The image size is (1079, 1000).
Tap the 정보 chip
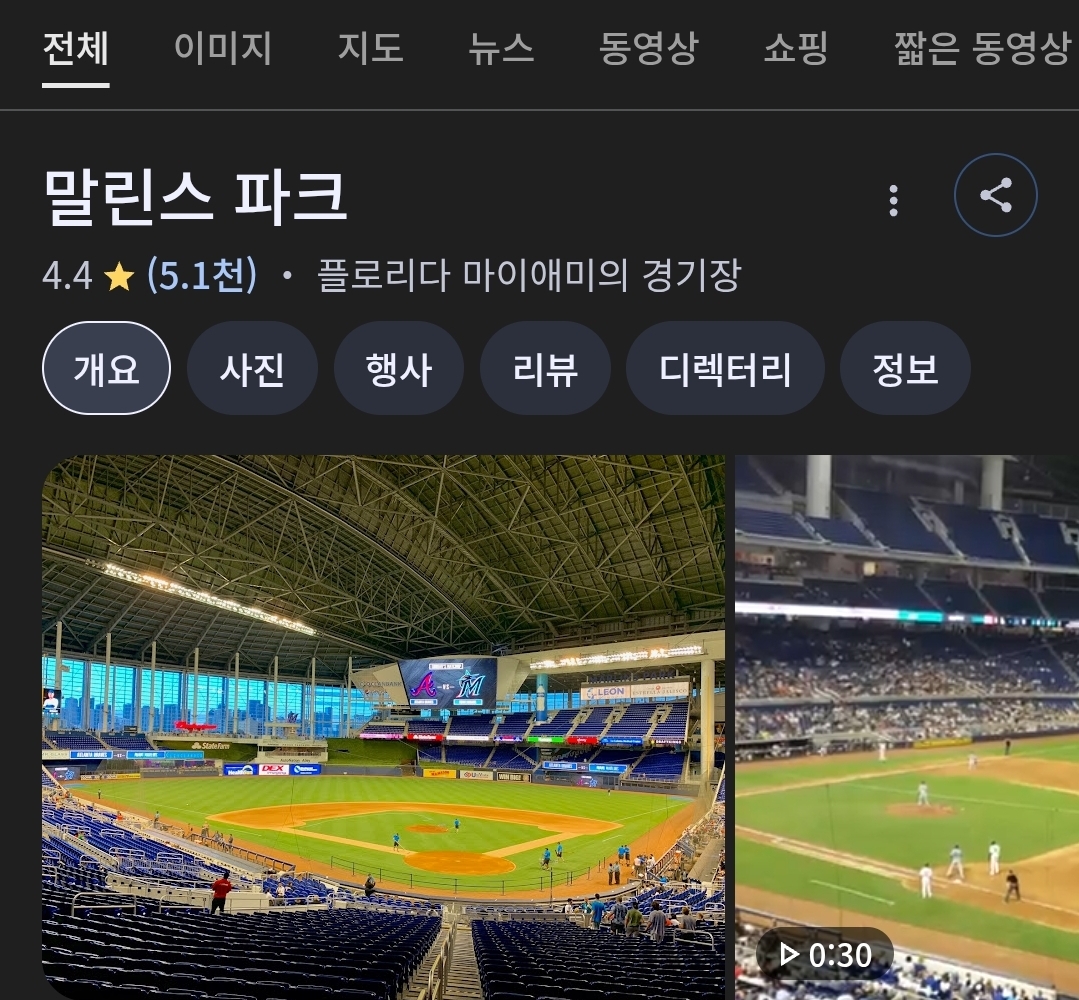905,368
